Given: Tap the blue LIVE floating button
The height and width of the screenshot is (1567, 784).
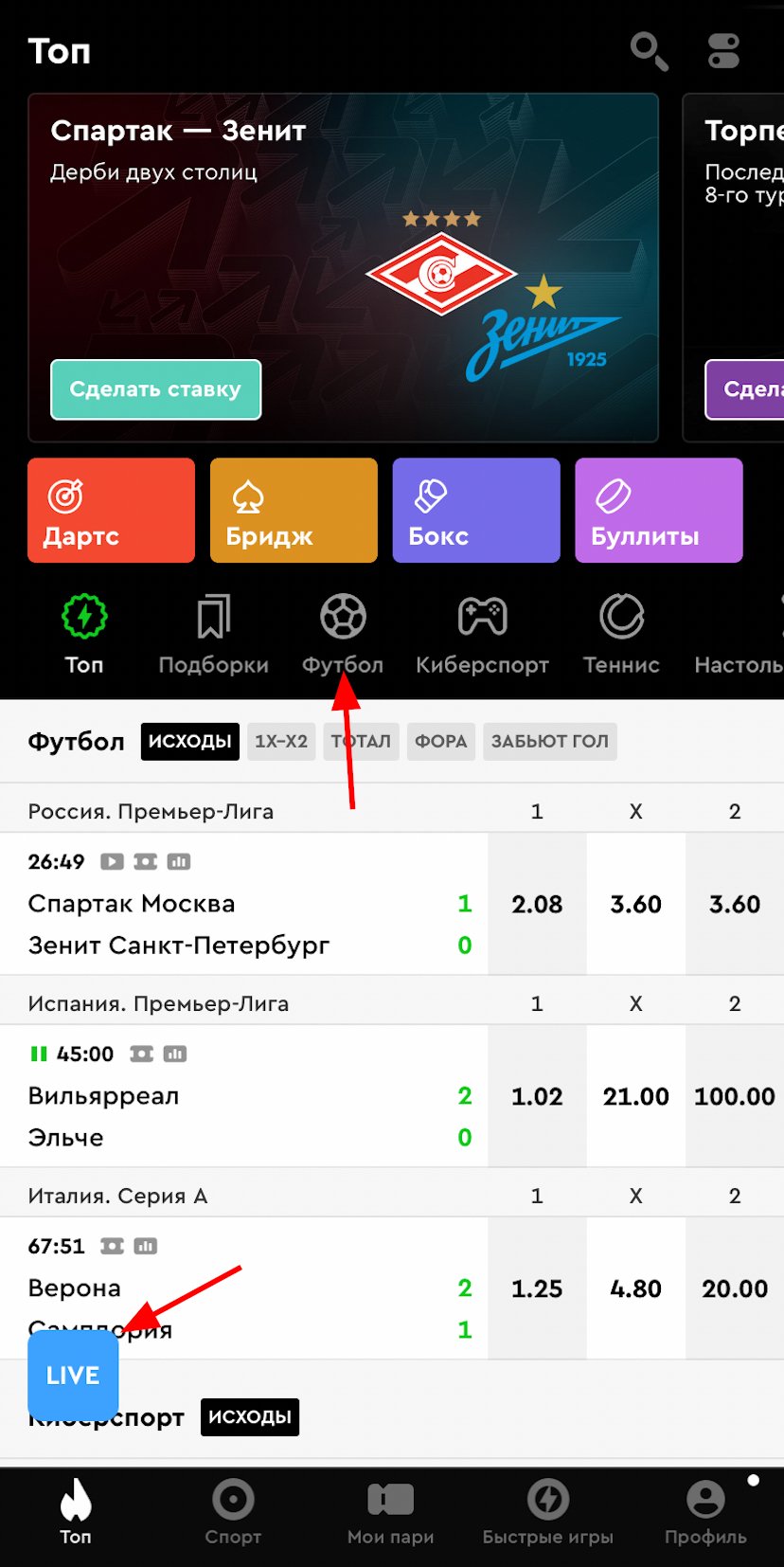Looking at the screenshot, I should [73, 1376].
